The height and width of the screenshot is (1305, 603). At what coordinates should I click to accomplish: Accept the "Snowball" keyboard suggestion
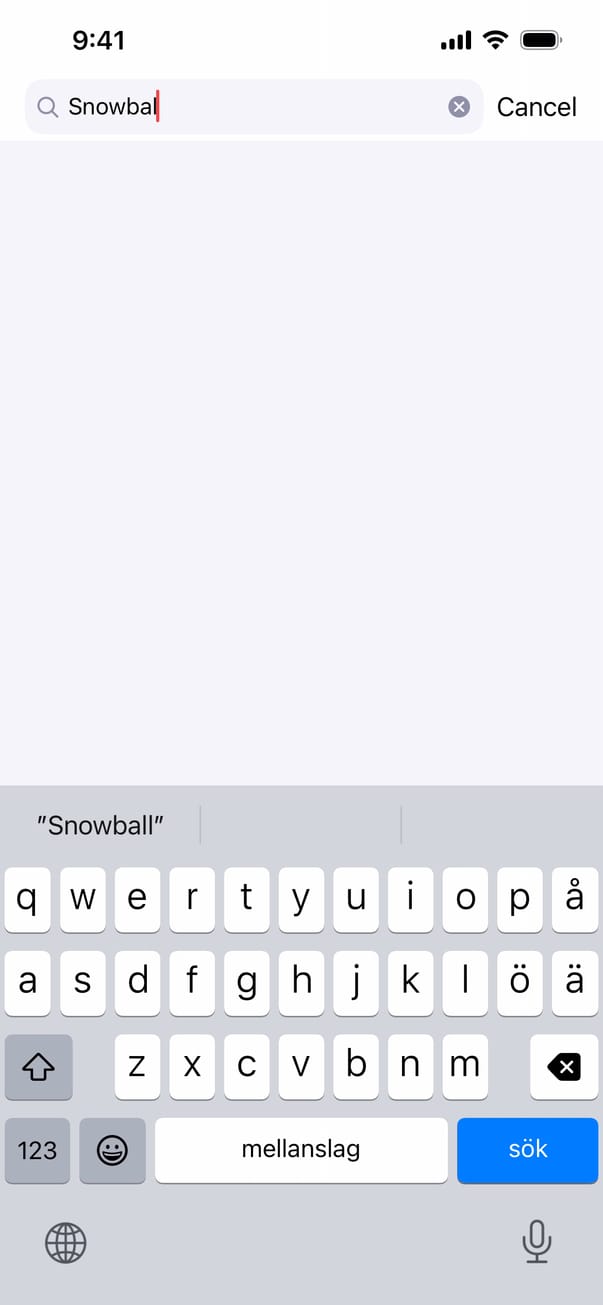(101, 825)
